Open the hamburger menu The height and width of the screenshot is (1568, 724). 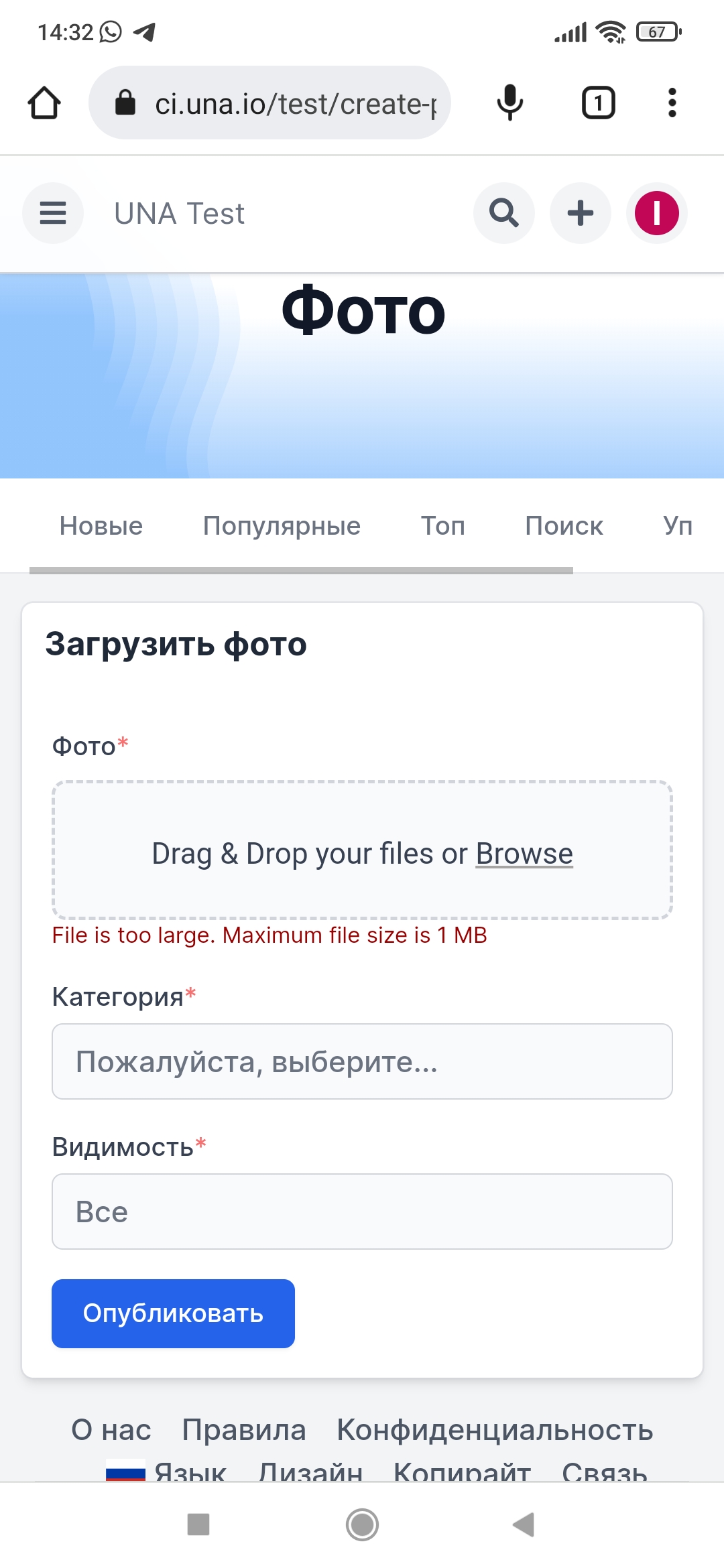point(53,213)
